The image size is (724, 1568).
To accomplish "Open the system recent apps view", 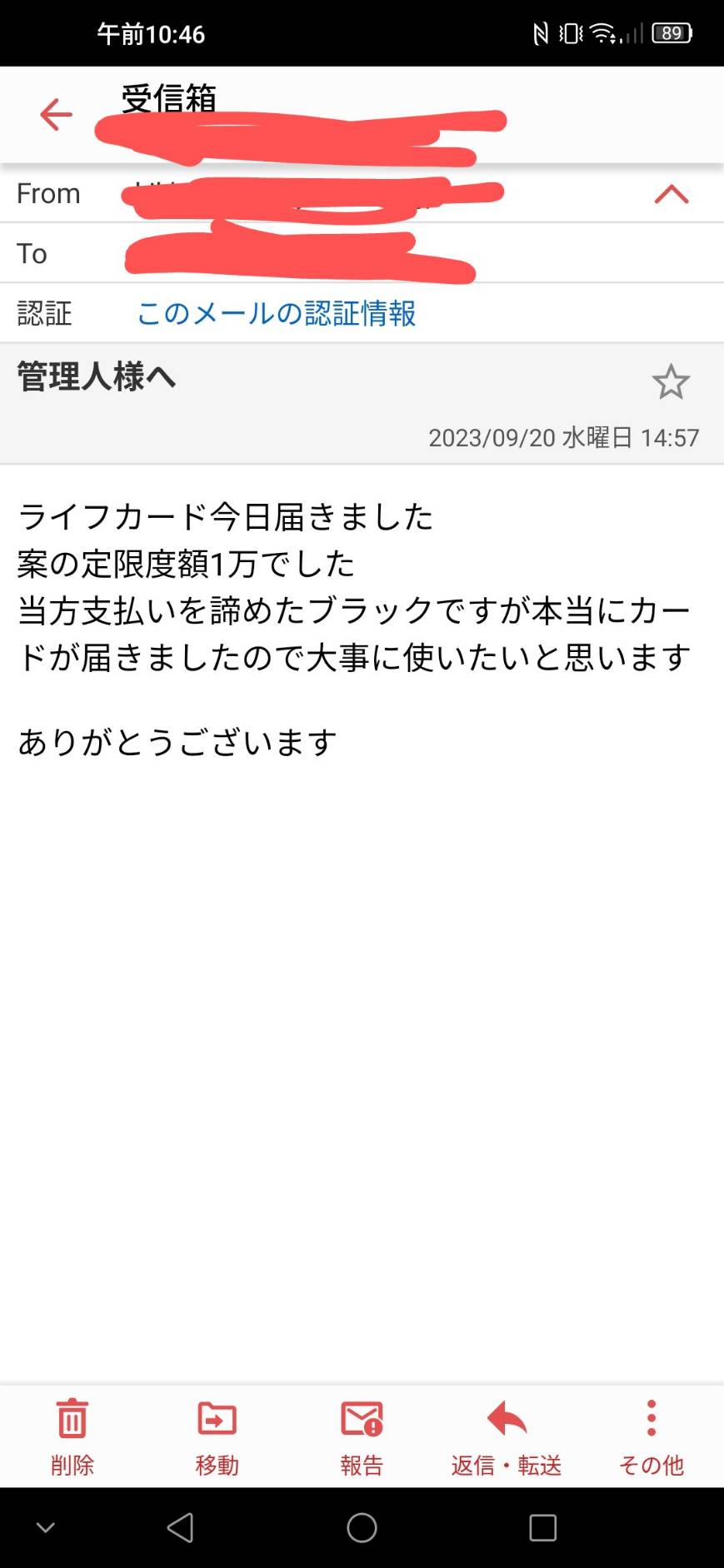I will pyautogui.click(x=542, y=1528).
